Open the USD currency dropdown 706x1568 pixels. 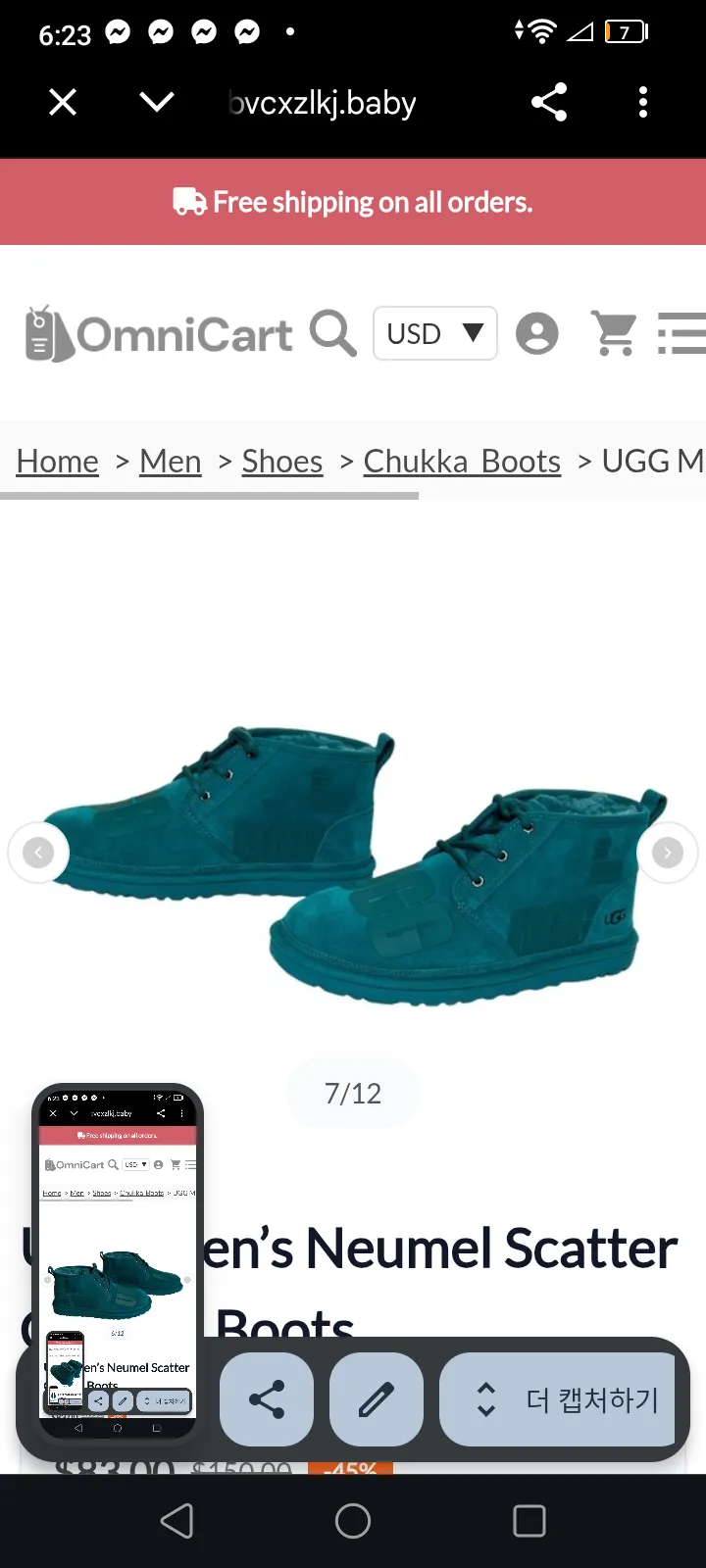(434, 333)
